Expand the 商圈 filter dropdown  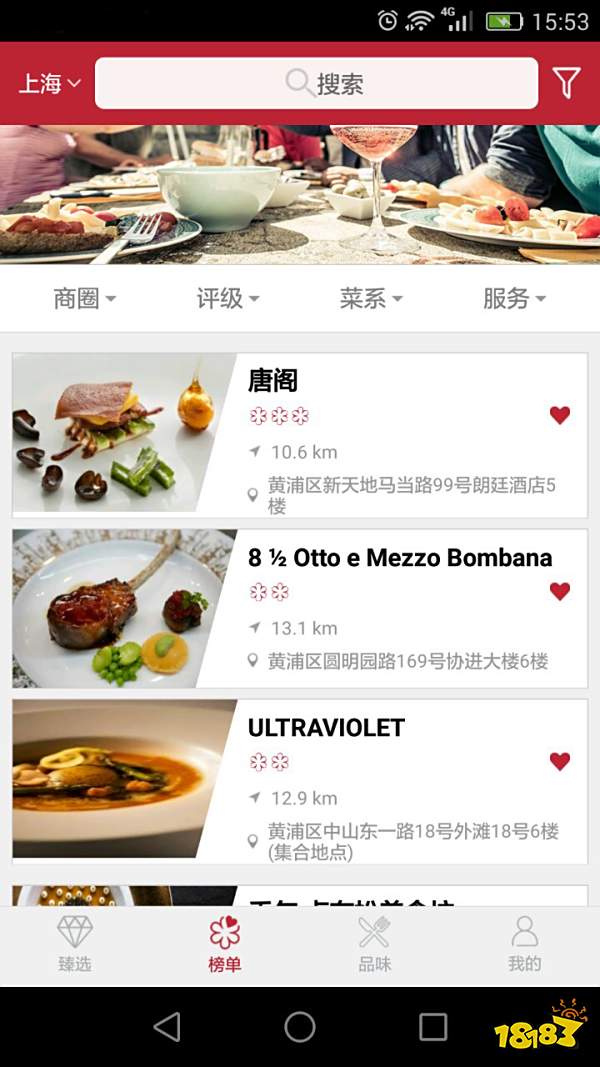(84, 298)
